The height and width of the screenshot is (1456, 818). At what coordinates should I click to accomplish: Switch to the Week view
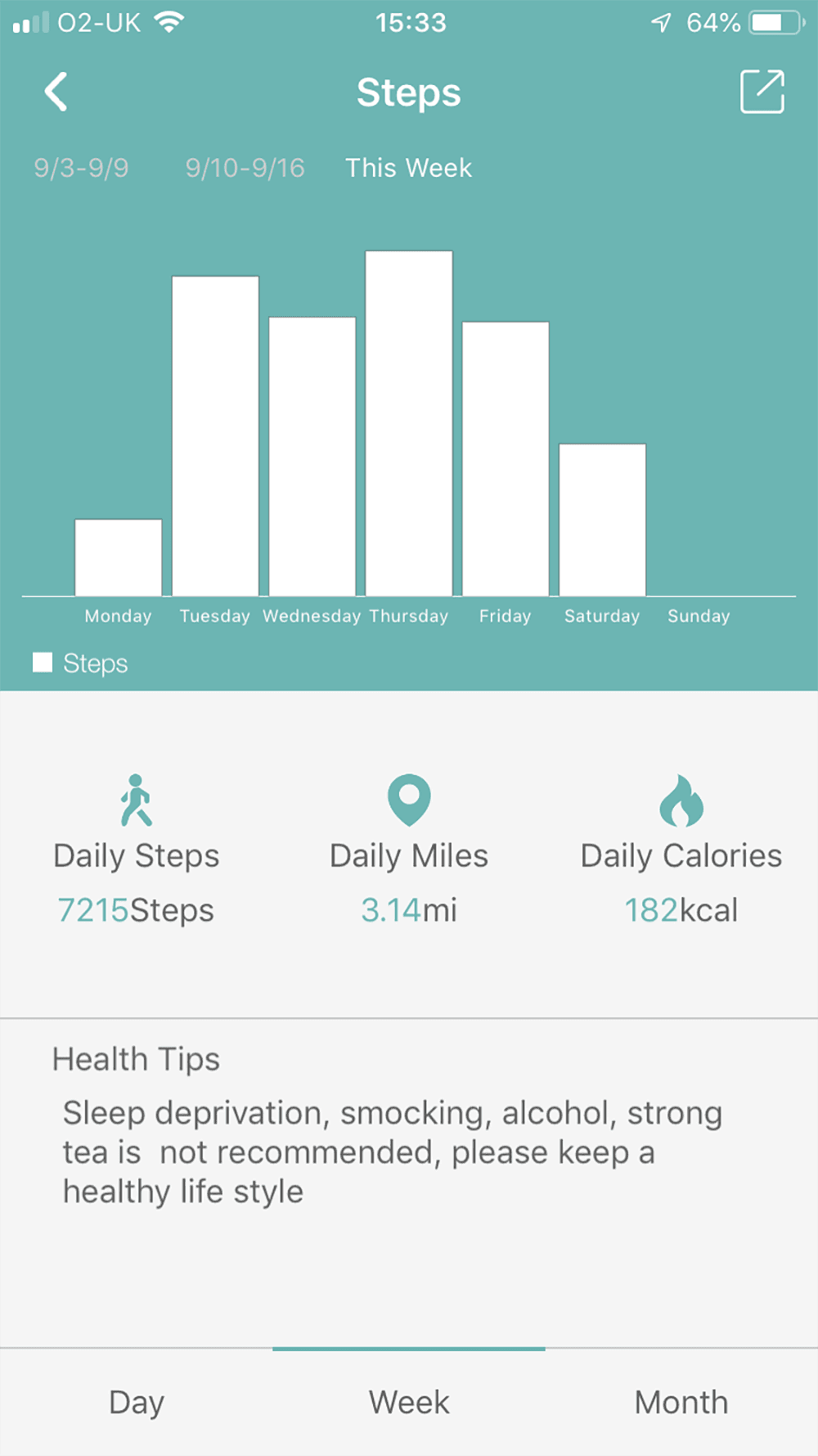(x=409, y=1402)
